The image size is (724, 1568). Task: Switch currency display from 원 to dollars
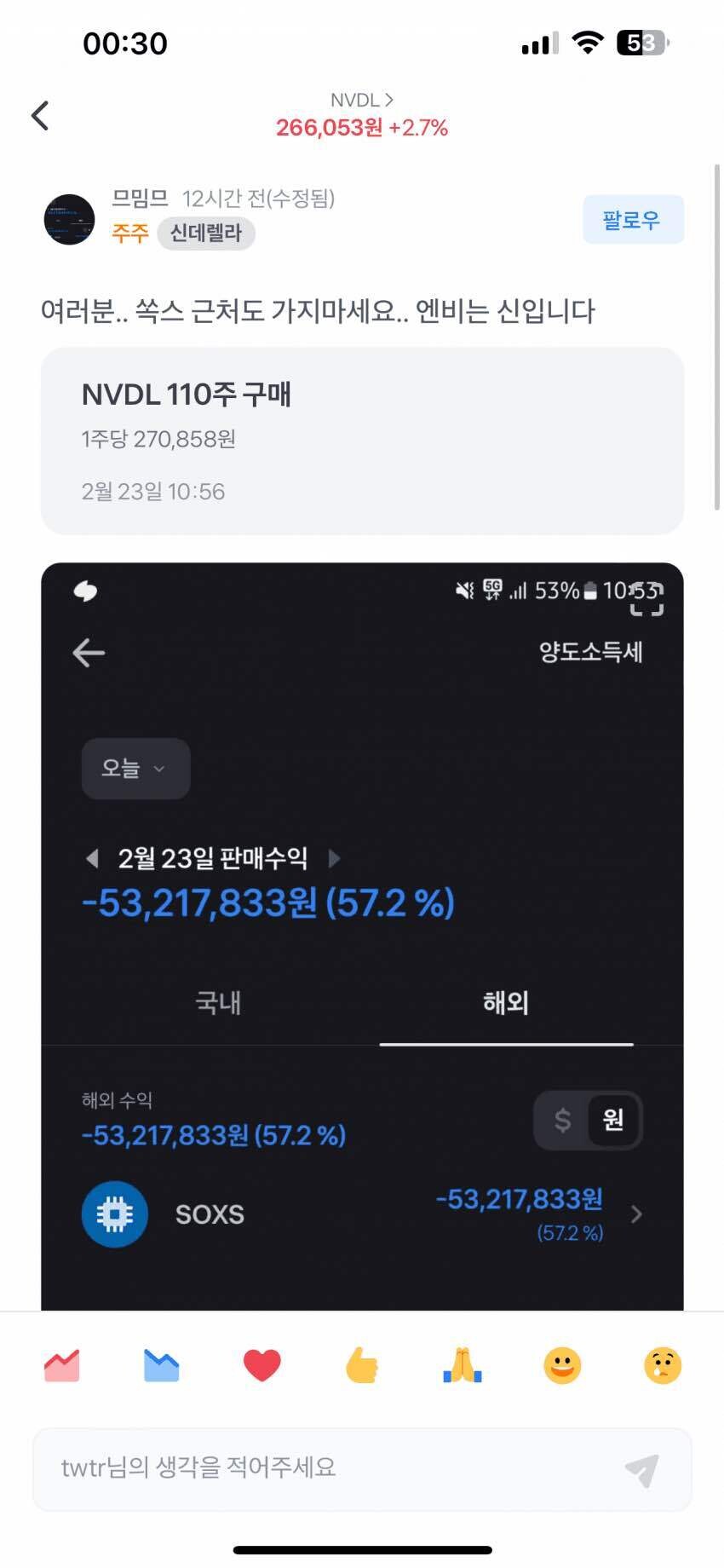[561, 1121]
